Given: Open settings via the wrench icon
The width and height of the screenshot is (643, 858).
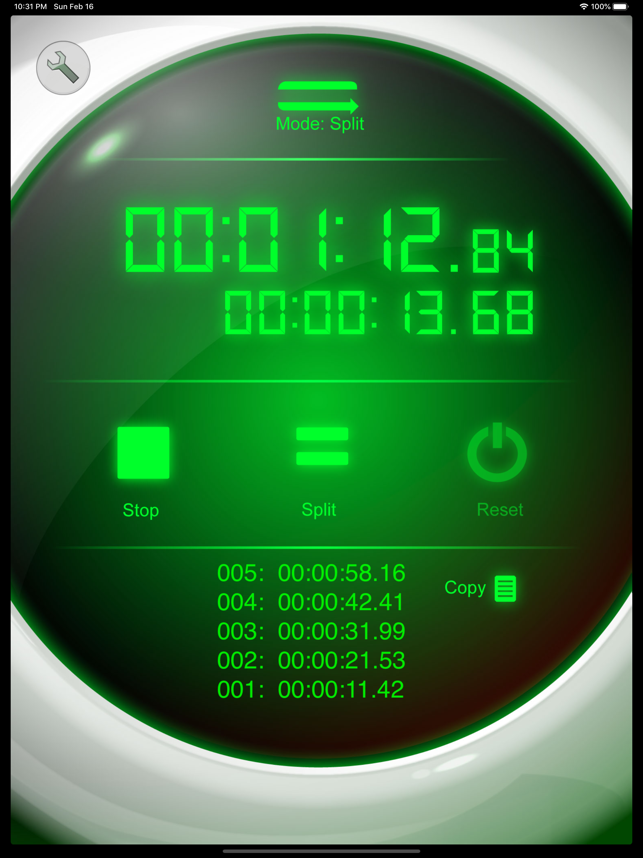Looking at the screenshot, I should tap(63, 68).
